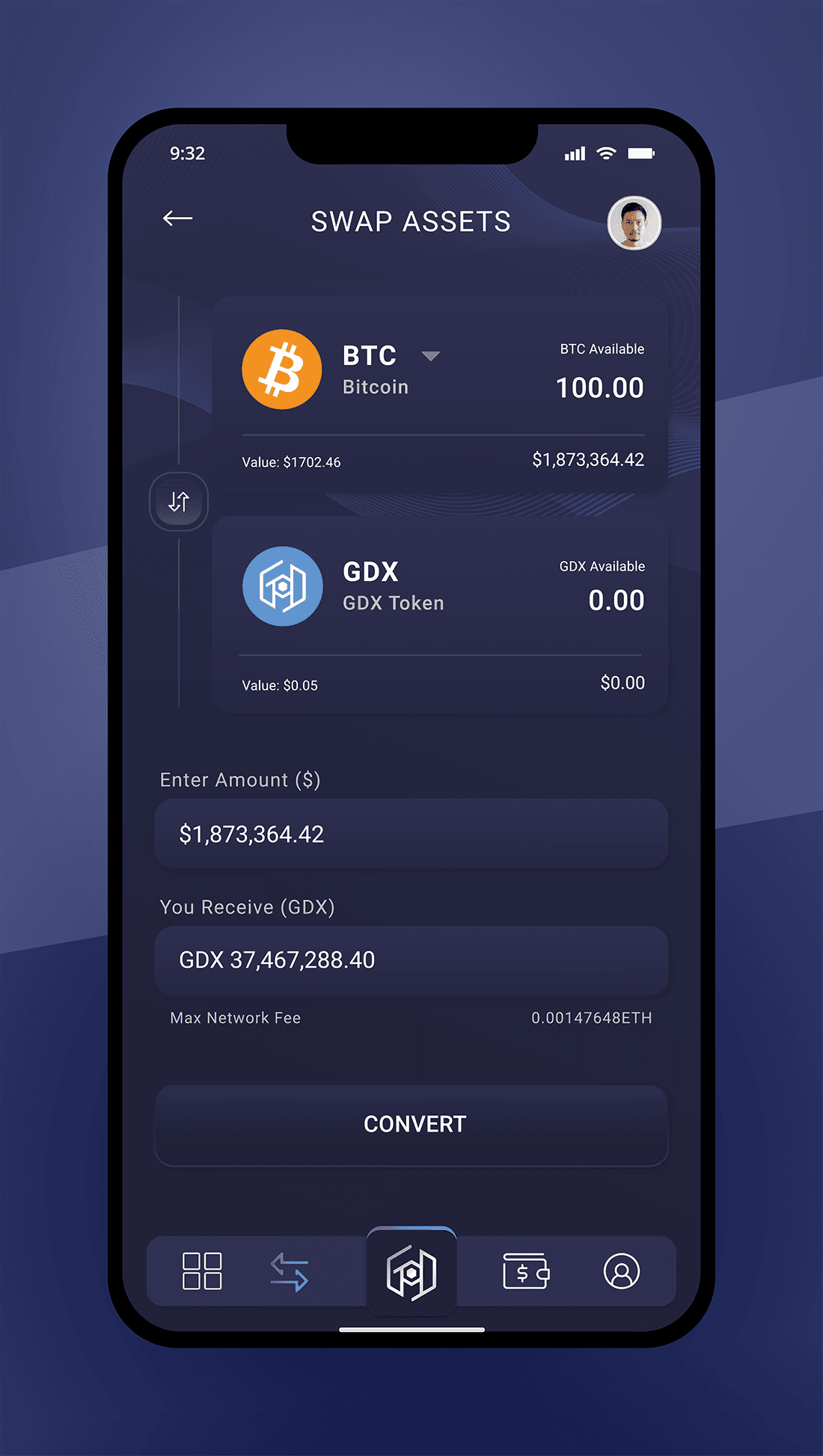Open the profile avatar photo

[x=634, y=223]
